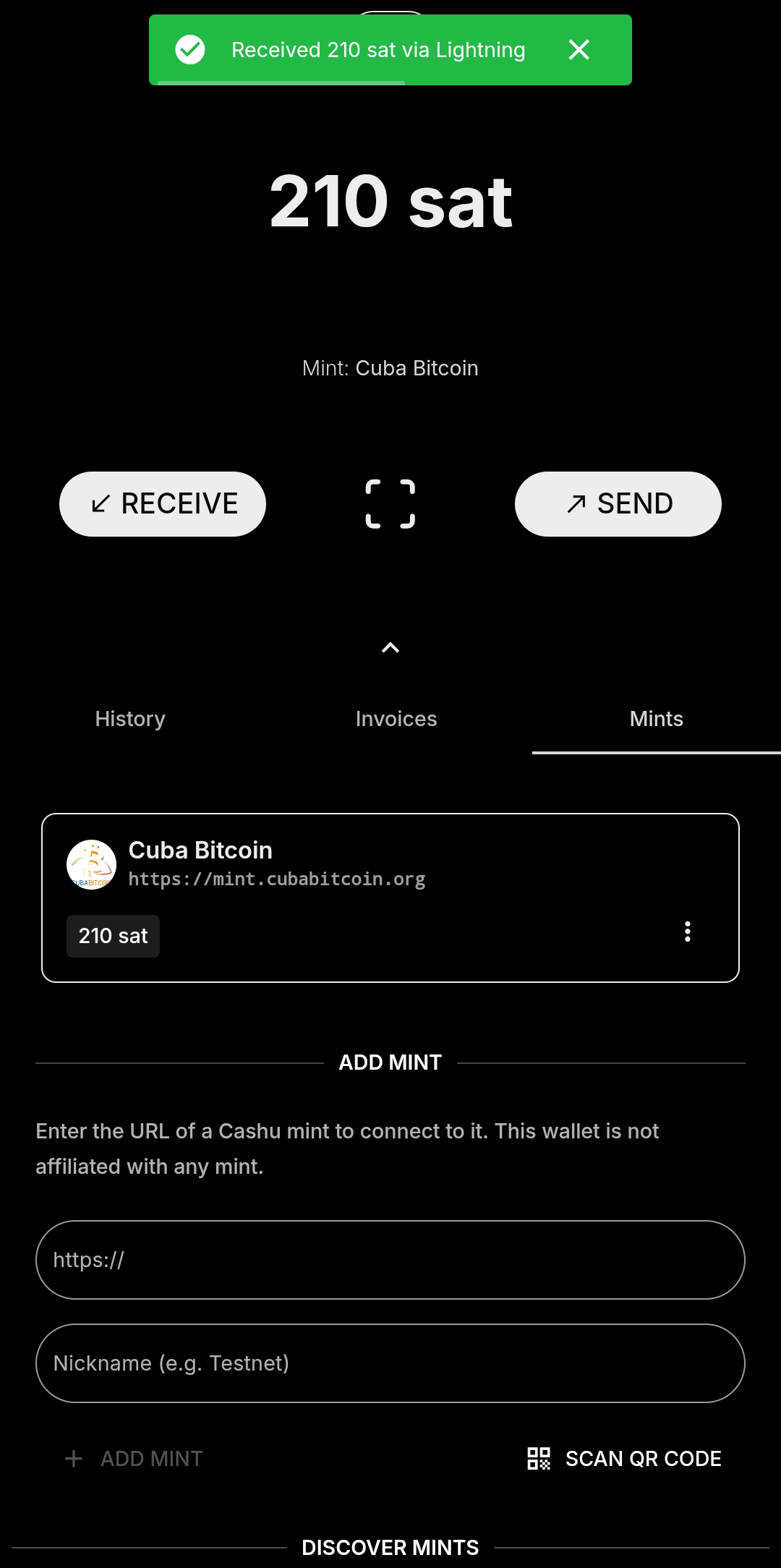Screen dimensions: 781x1568
Task: Collapse the section with the up chevron
Action: pyautogui.click(x=390, y=648)
